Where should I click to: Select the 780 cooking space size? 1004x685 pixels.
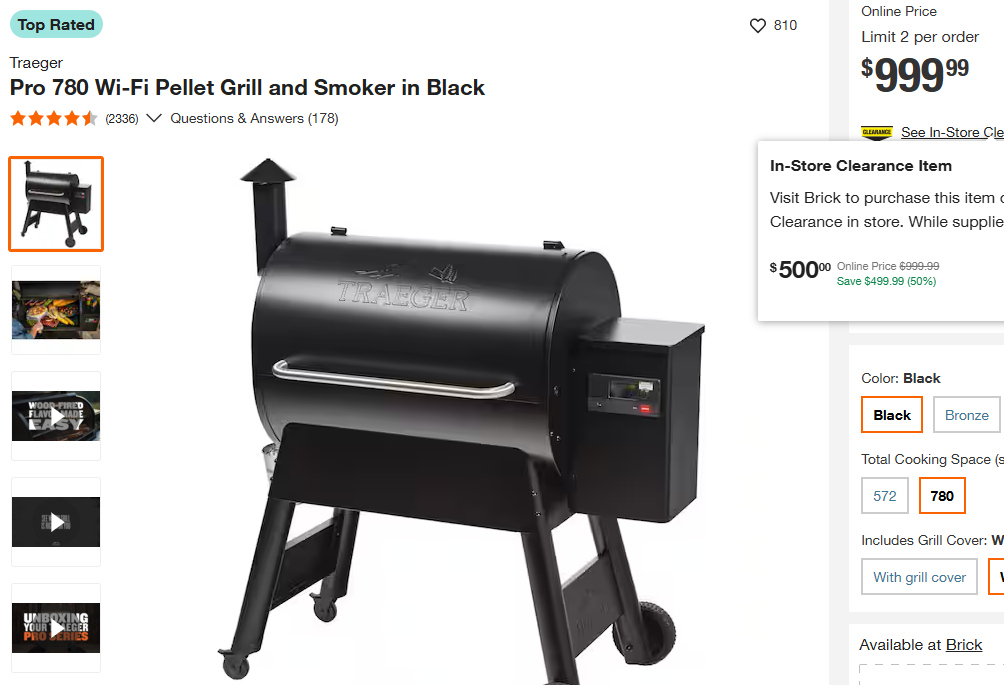(x=942, y=495)
